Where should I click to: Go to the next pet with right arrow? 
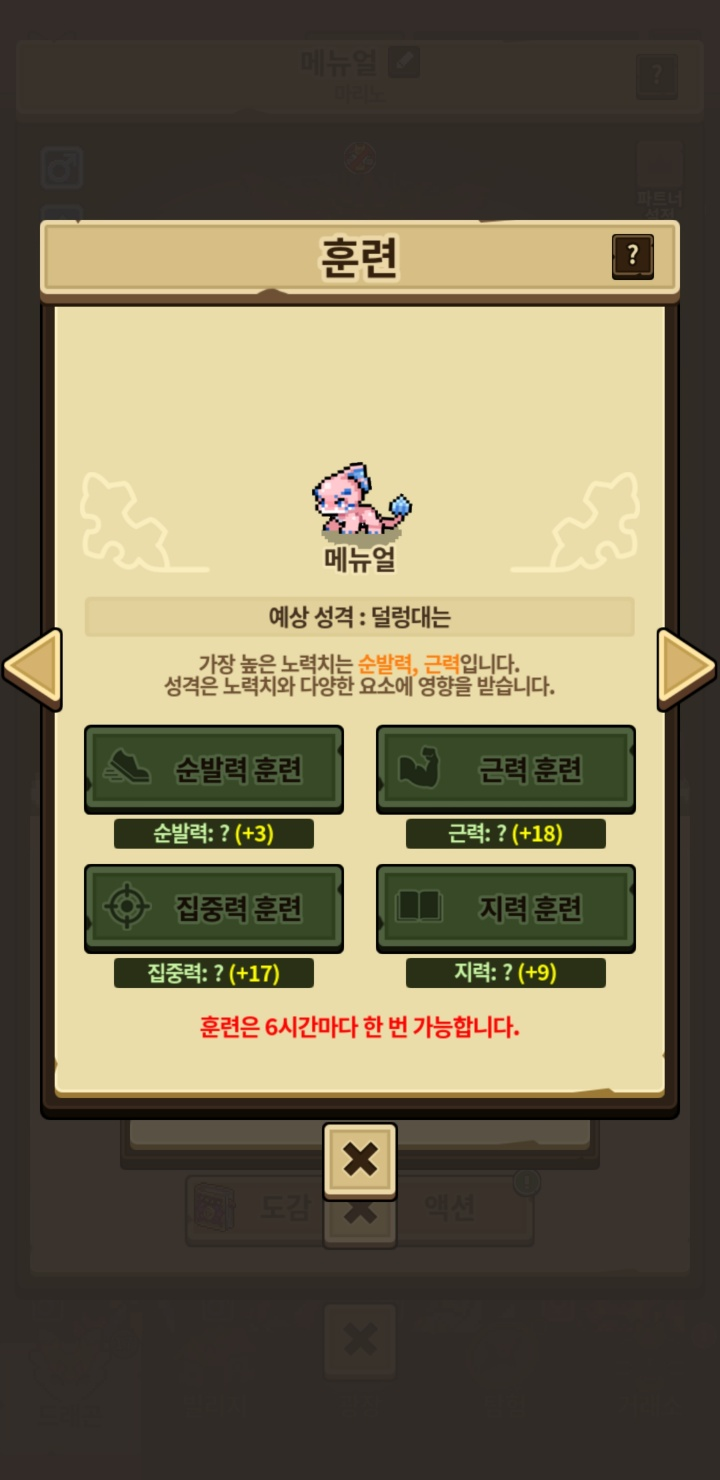(686, 668)
